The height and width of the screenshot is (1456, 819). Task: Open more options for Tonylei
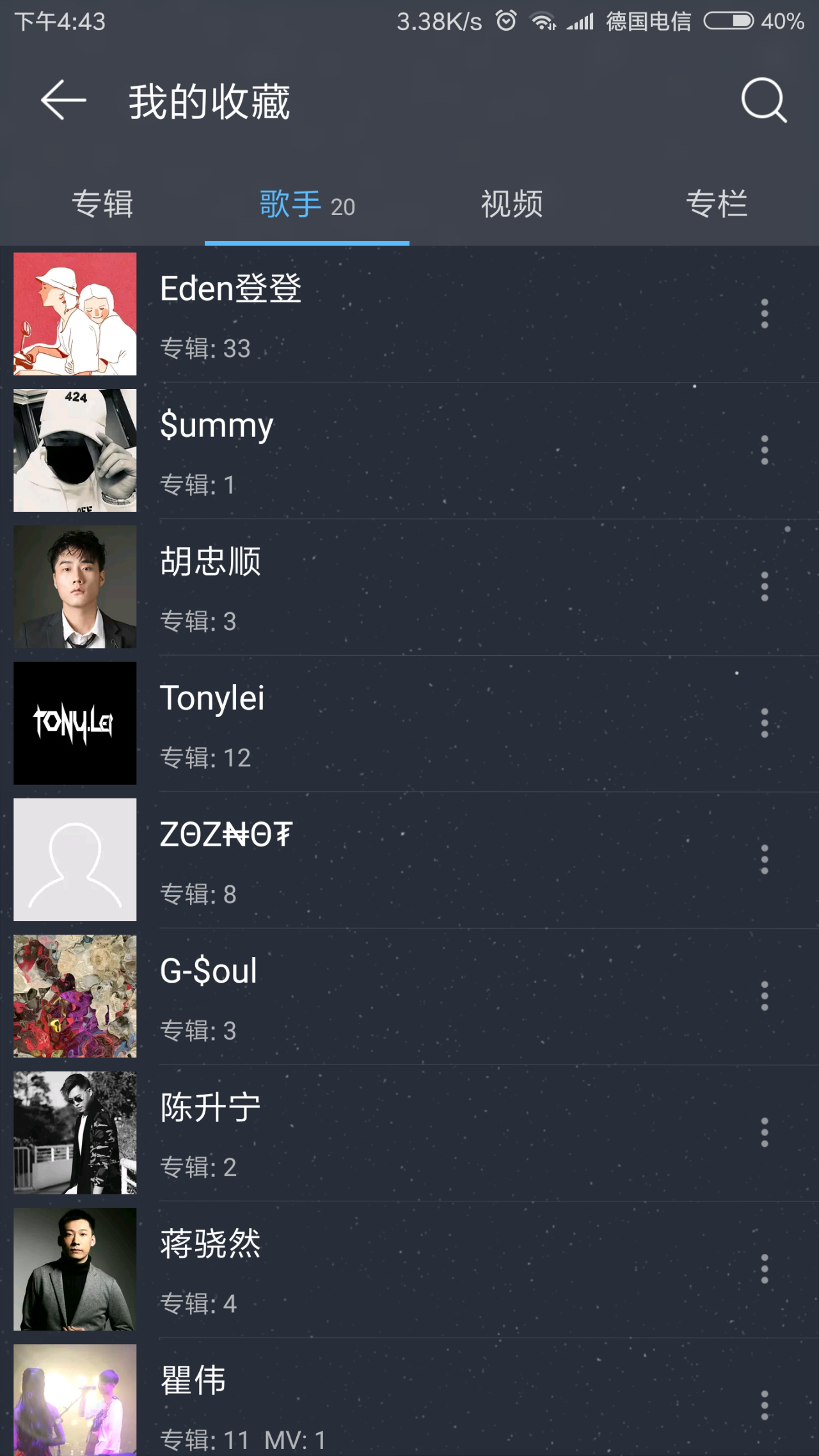pyautogui.click(x=764, y=723)
